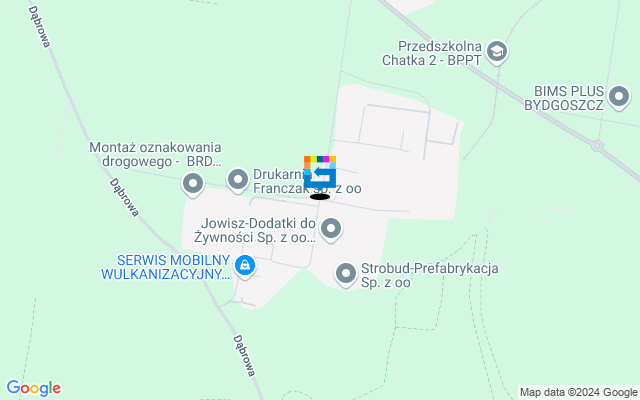This screenshot has height=400, width=640.
Task: Open the Google logo link
Action: click(33, 388)
